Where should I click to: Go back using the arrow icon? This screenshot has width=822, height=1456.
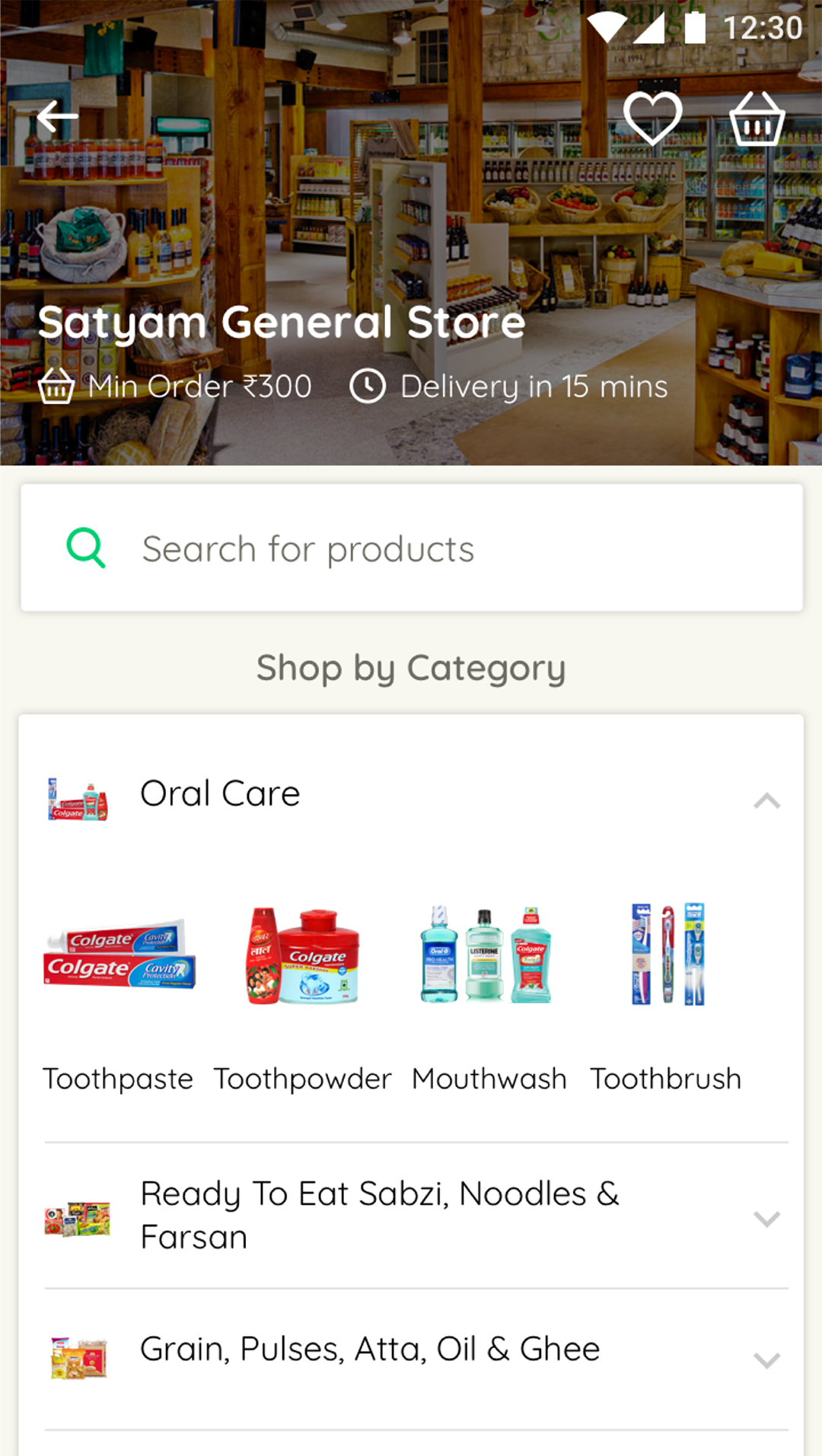[x=58, y=116]
